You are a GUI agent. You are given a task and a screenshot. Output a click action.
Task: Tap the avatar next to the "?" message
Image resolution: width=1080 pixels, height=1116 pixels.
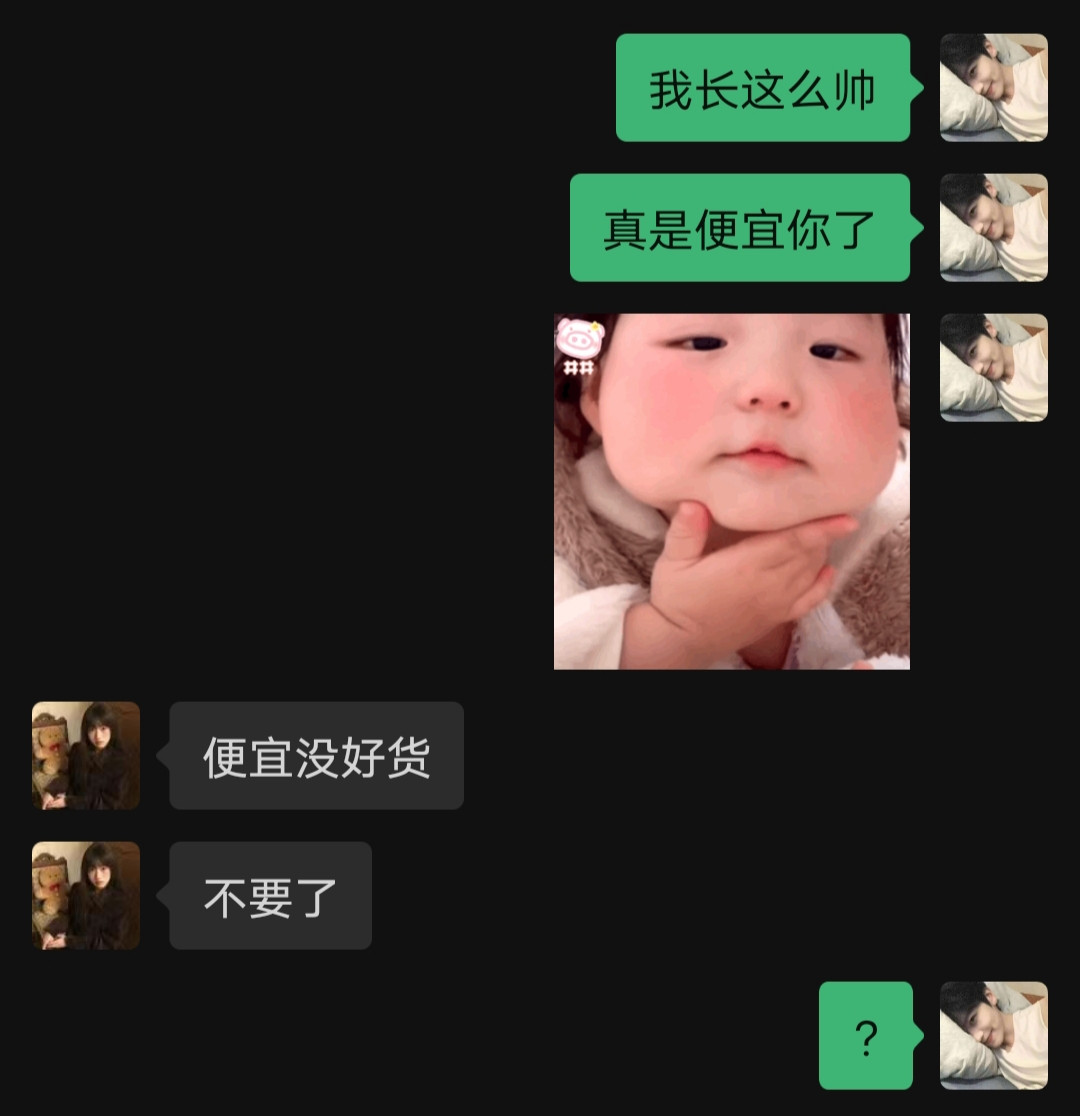993,1035
